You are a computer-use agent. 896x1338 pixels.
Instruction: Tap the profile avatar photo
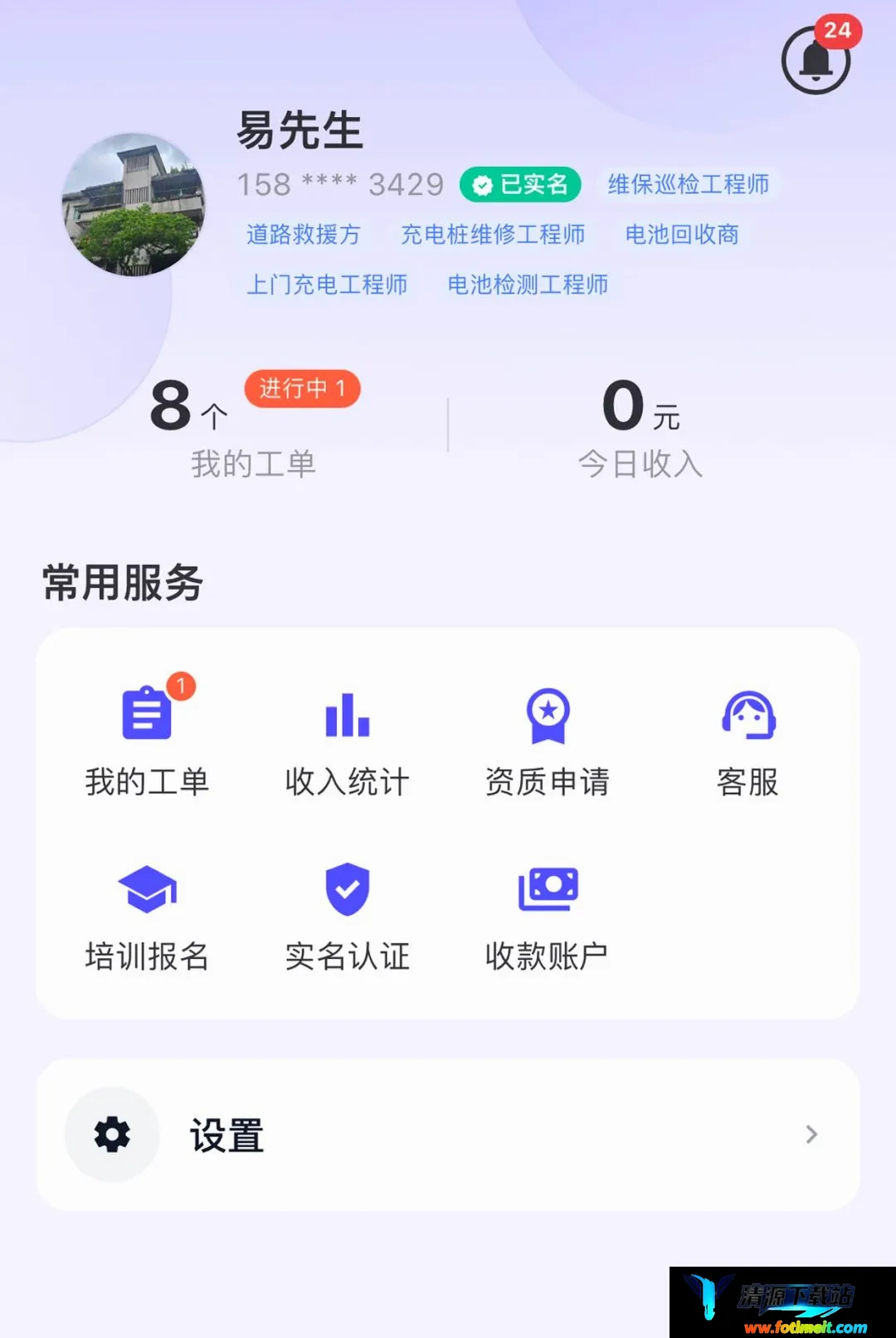tap(134, 204)
